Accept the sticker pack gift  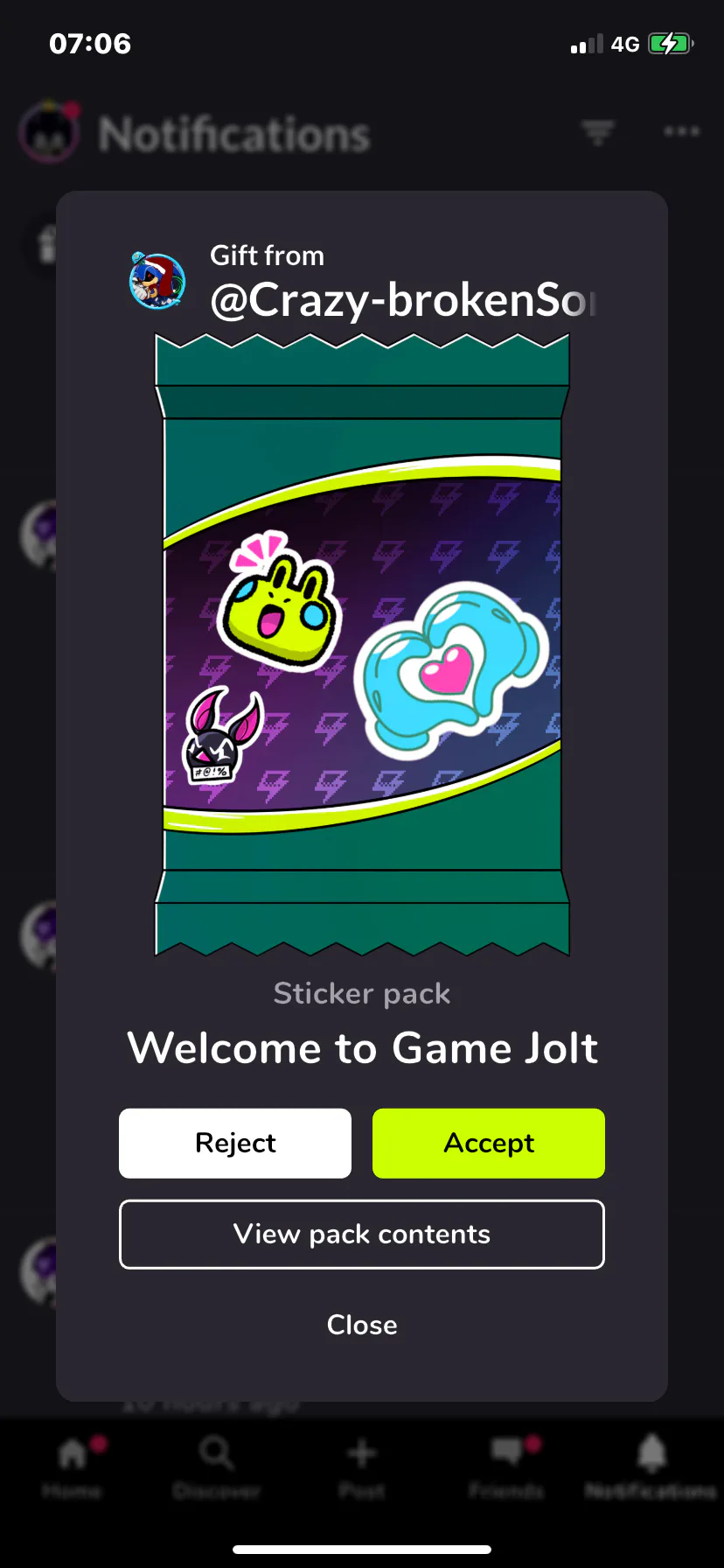[488, 1143]
